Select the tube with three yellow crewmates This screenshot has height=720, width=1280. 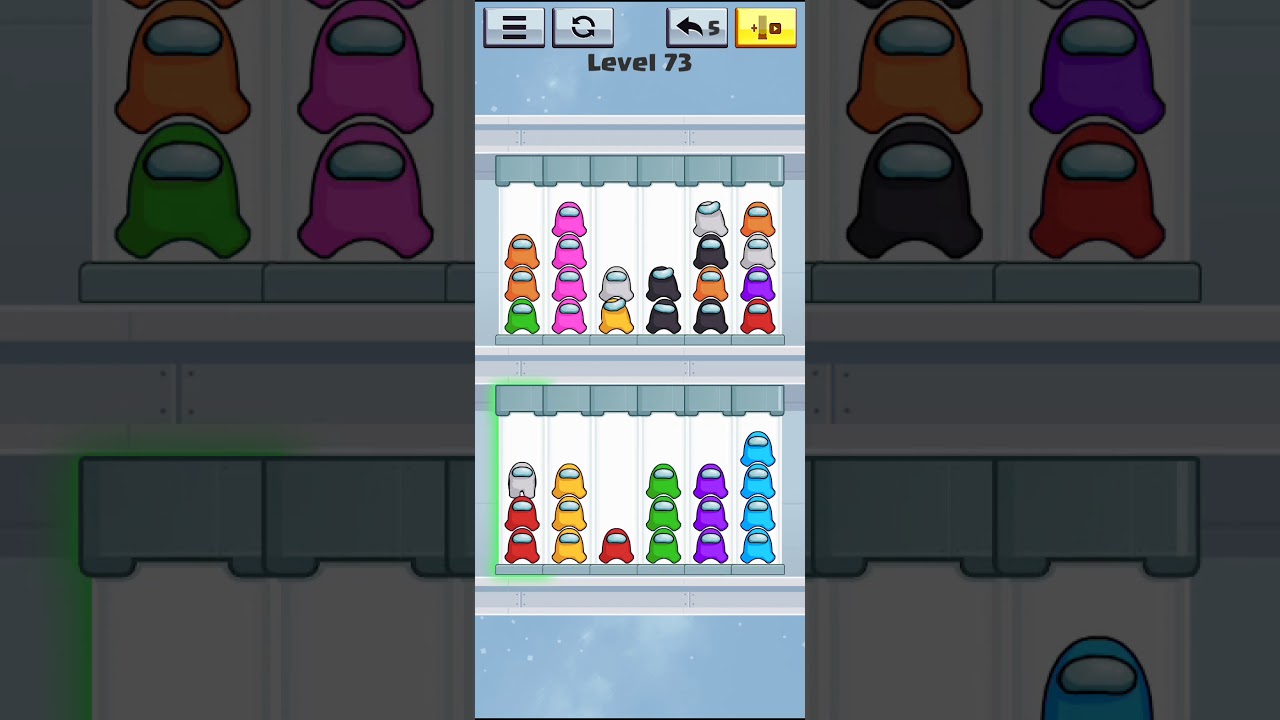[569, 512]
